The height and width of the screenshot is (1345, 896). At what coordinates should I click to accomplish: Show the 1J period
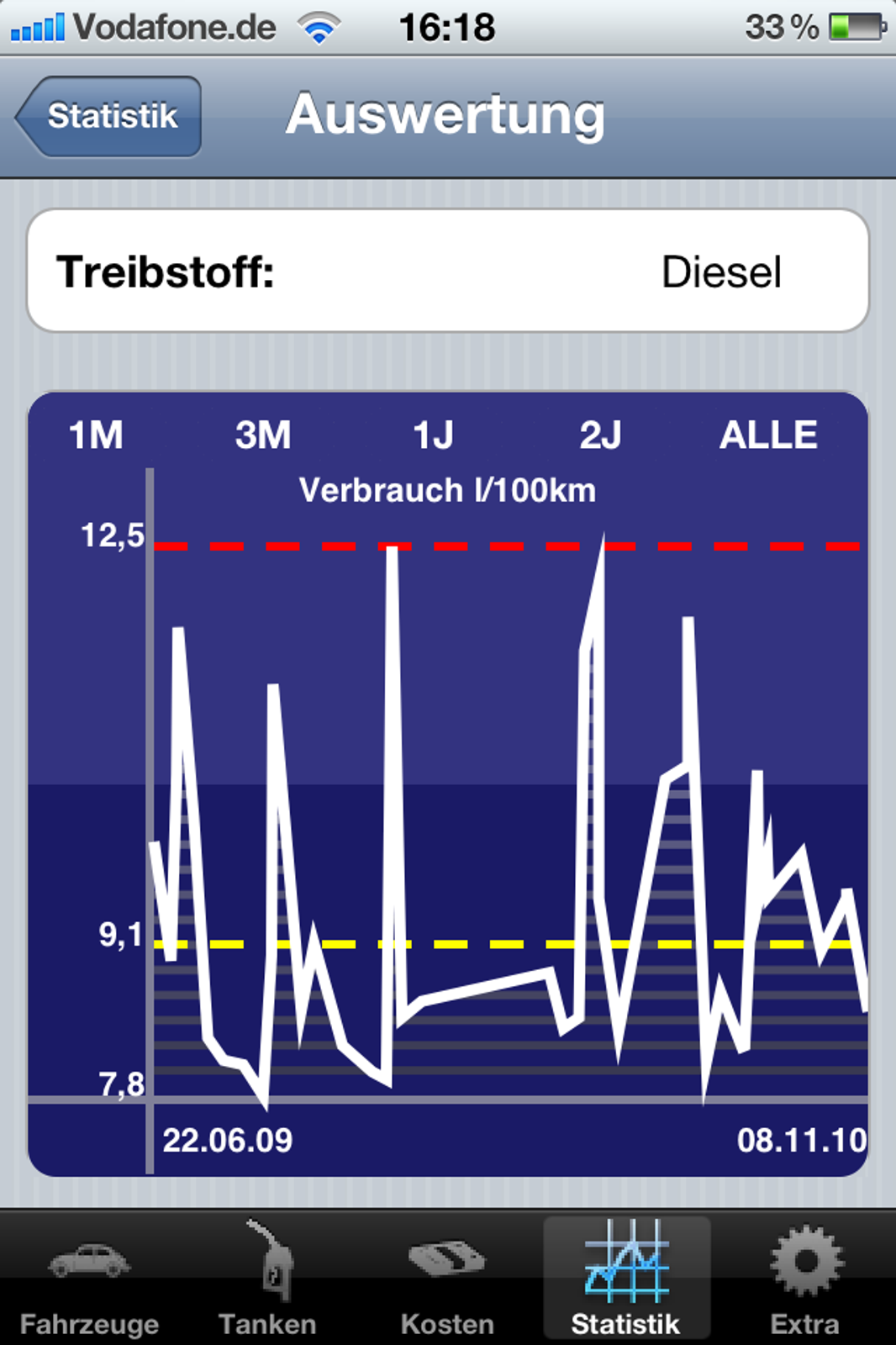(433, 435)
